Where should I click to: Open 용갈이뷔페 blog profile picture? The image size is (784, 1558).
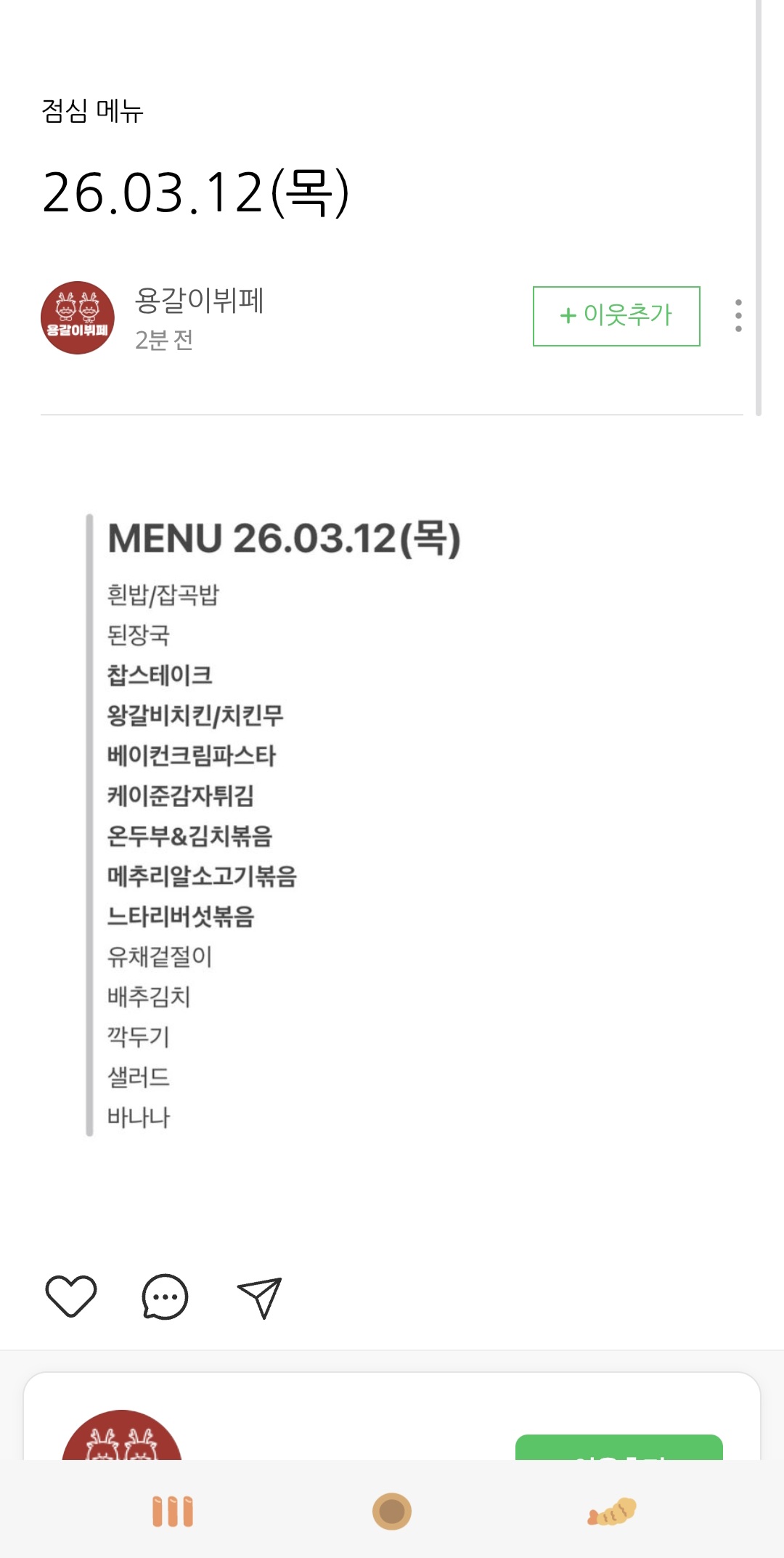pyautogui.click(x=78, y=318)
